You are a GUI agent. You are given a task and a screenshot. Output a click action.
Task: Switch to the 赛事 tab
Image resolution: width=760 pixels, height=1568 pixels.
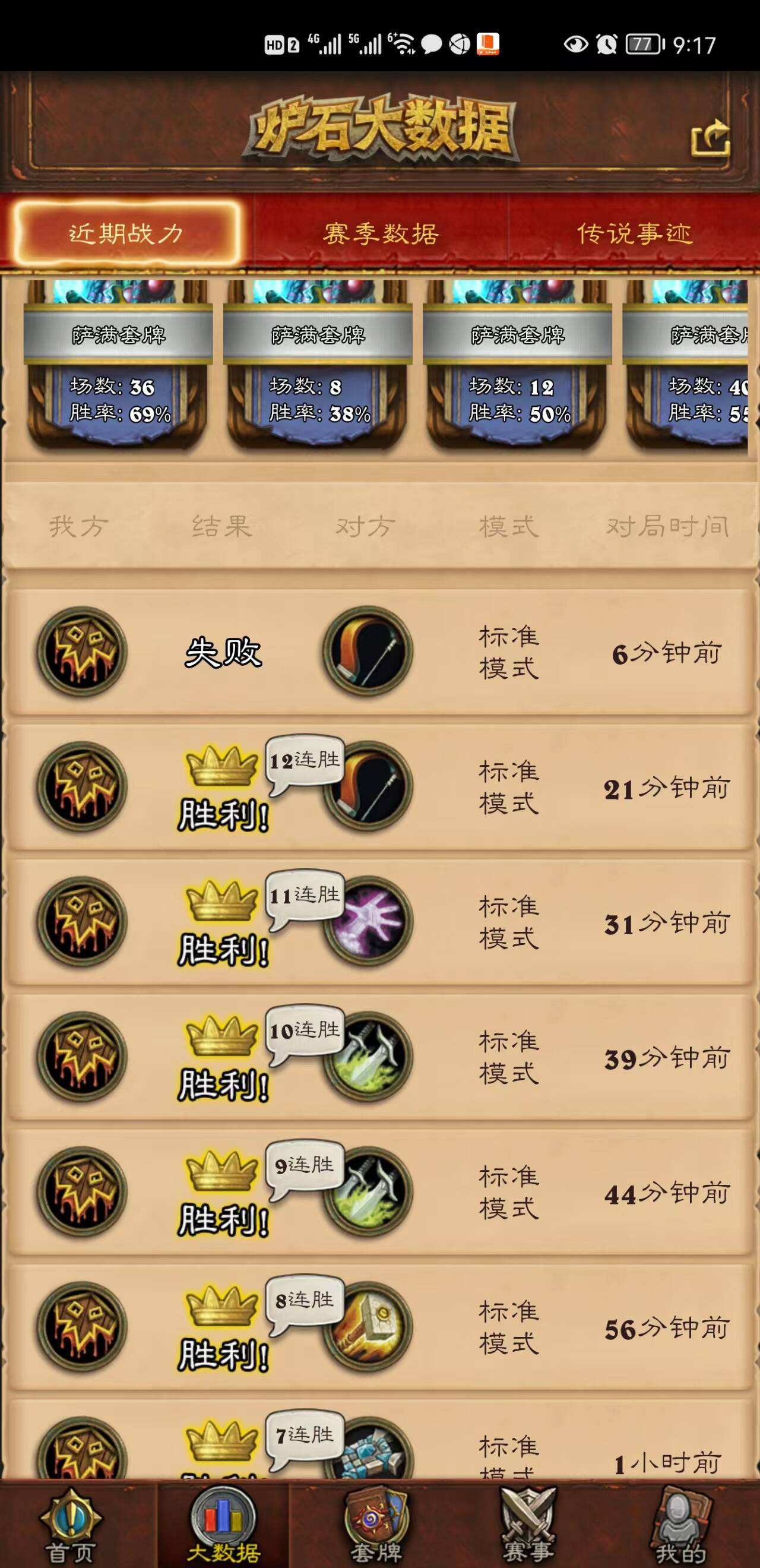pos(528,1525)
